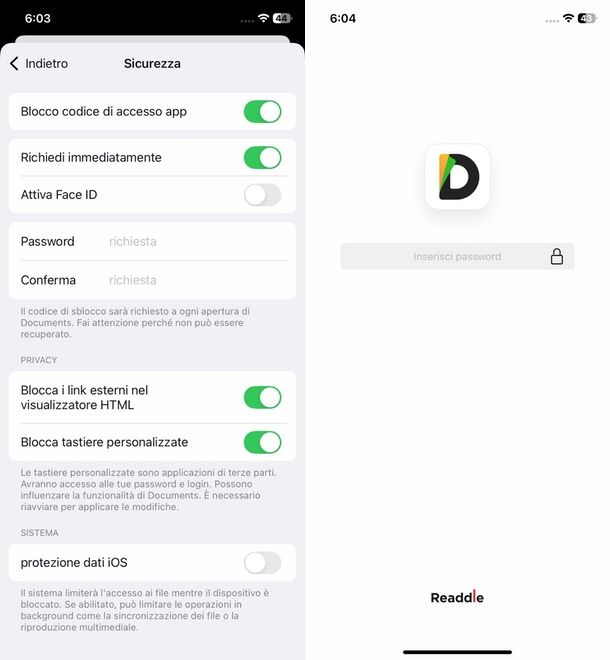610x660 pixels.
Task: Enable Attiva Face ID
Action: point(262,195)
